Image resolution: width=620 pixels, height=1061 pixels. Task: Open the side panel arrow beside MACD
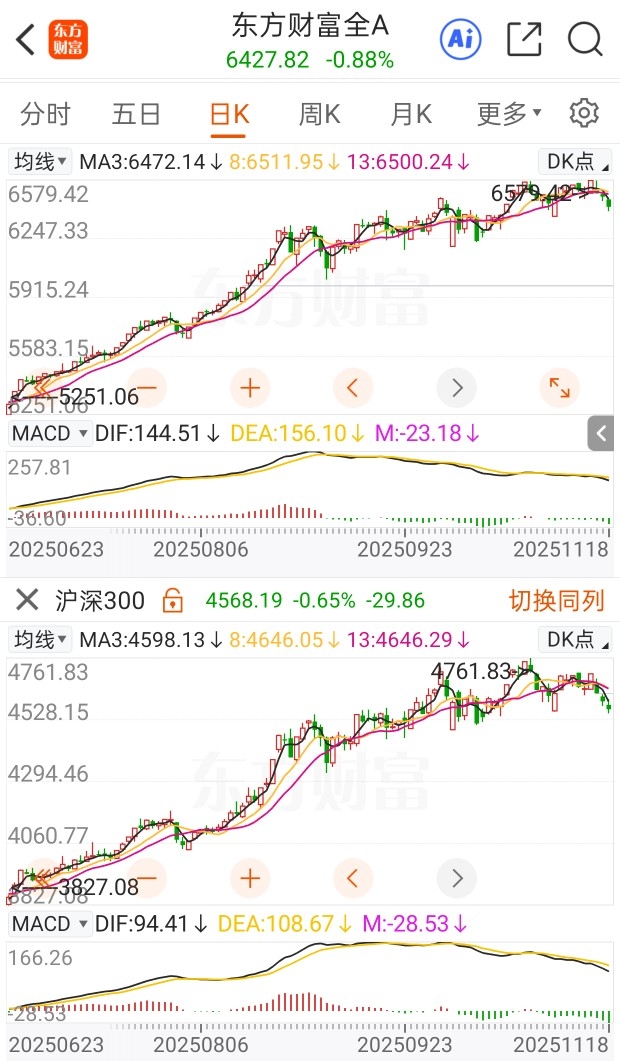click(601, 433)
